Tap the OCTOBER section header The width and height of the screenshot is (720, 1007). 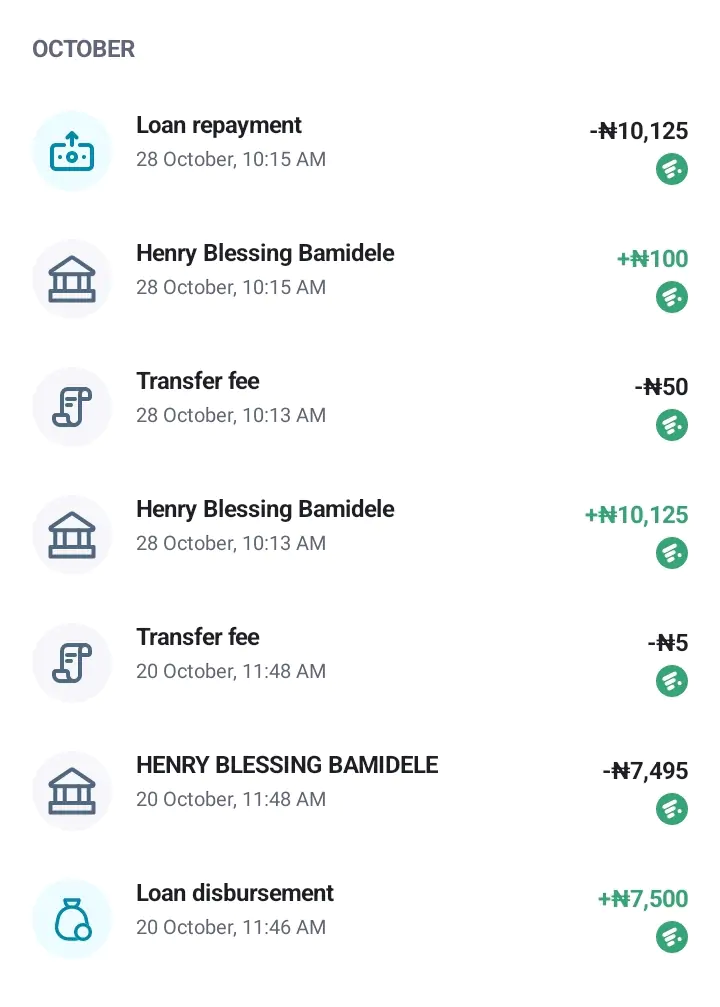(x=83, y=48)
